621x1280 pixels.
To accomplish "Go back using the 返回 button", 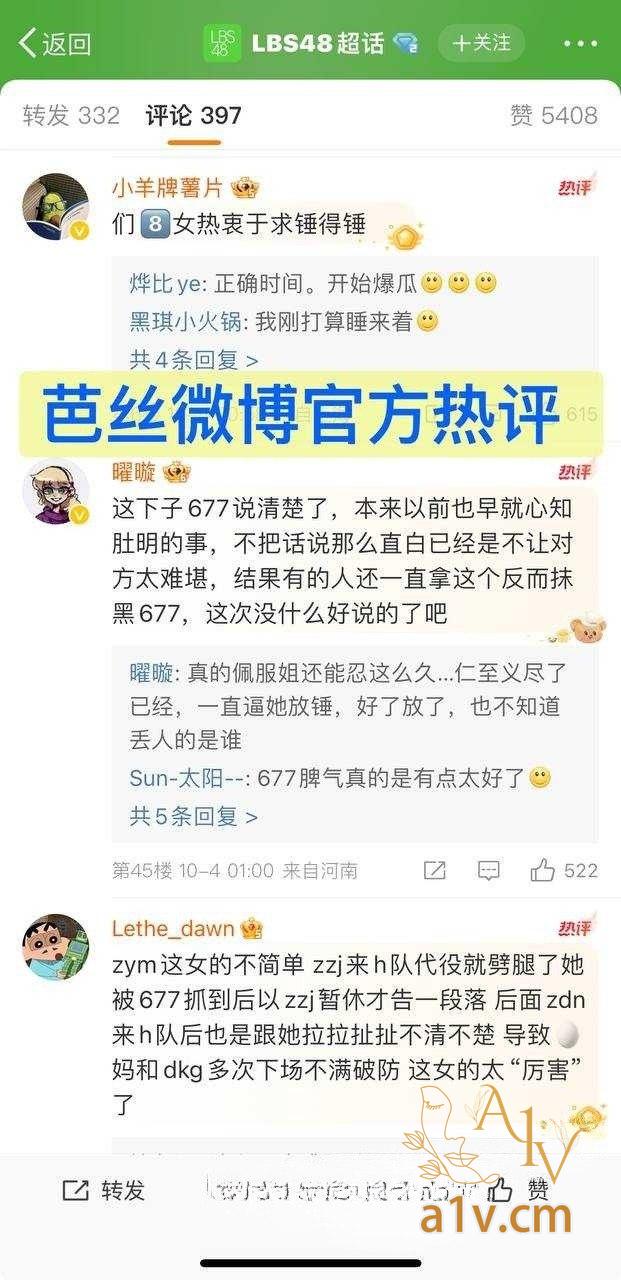I will click(x=54, y=43).
